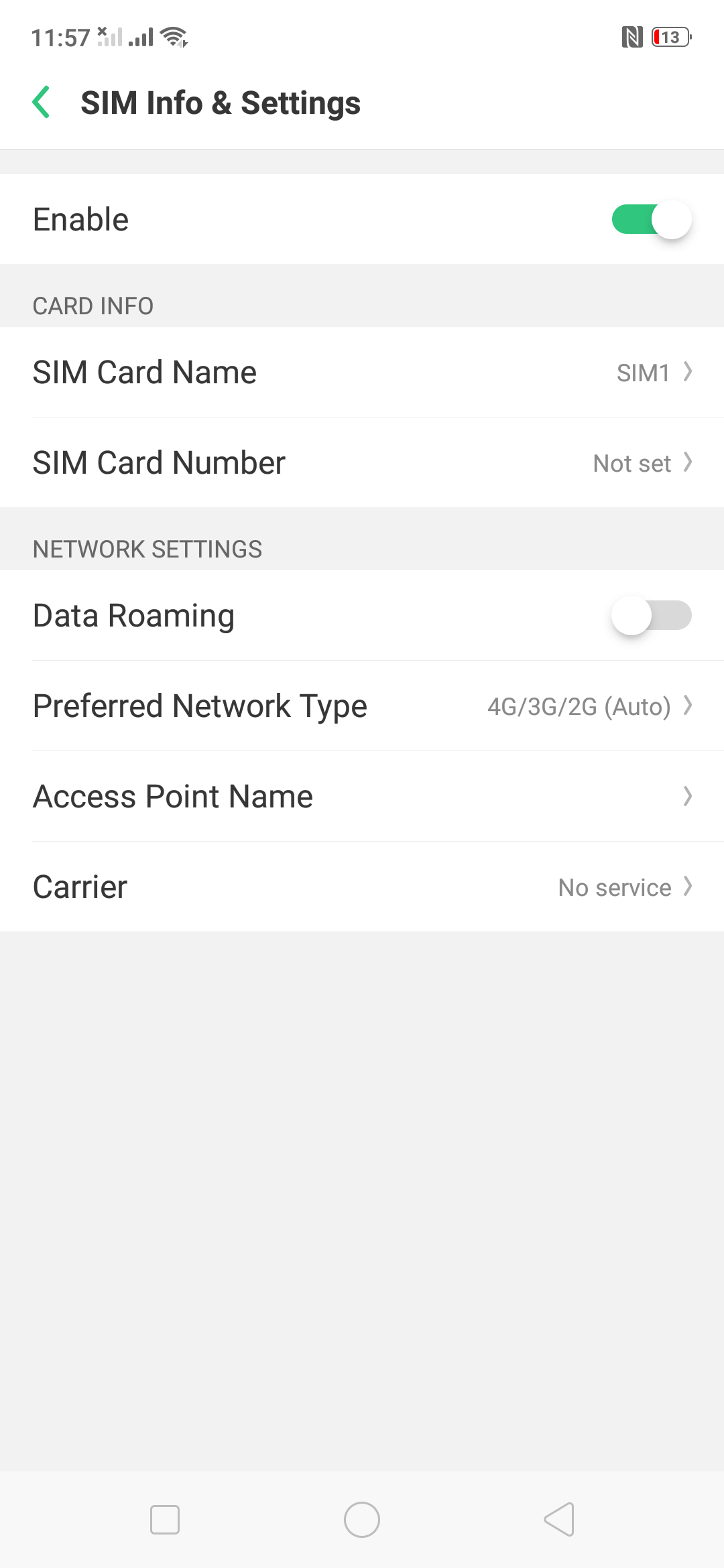
Task: Turn on Data Roaming
Action: tap(650, 616)
